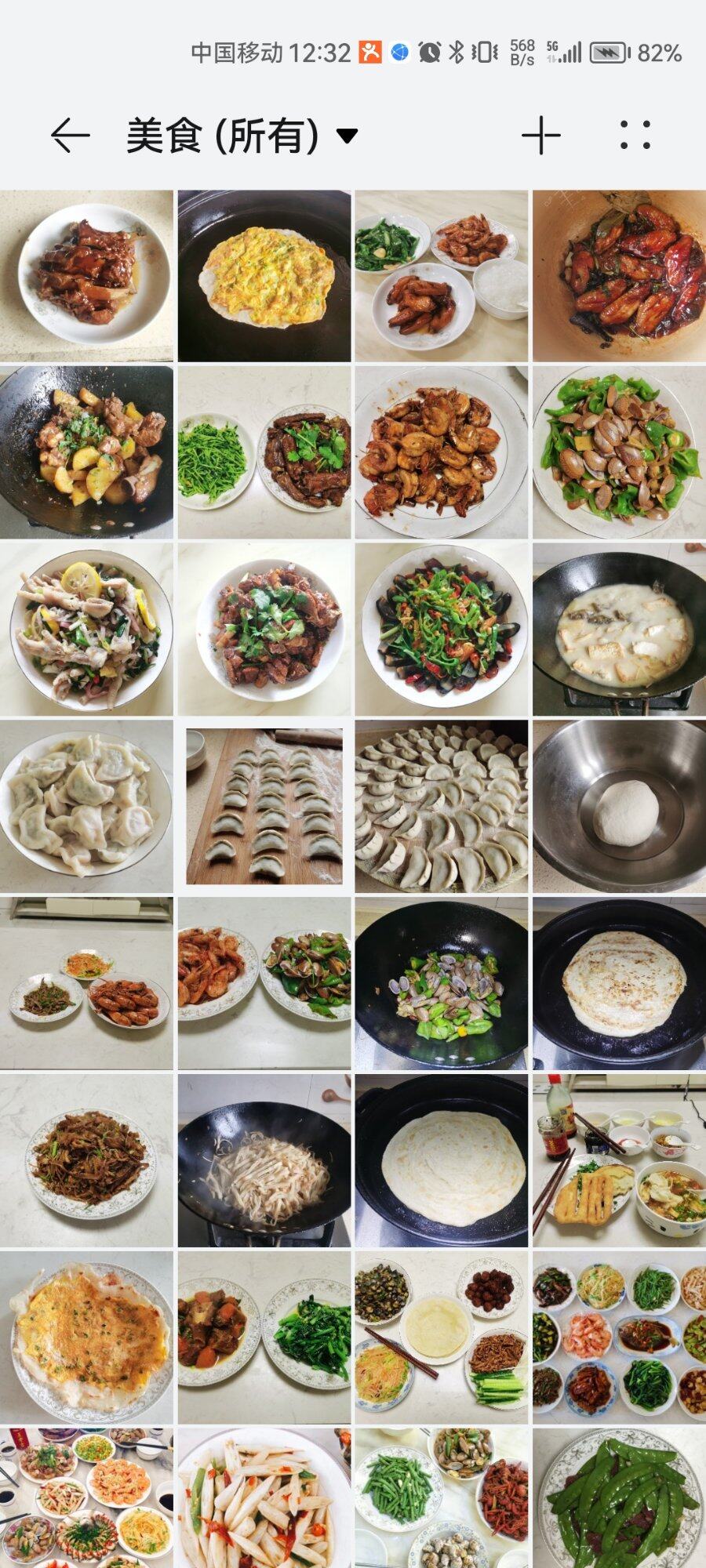
Task: Open the plate of boiled dumplings photo
Action: click(x=86, y=806)
